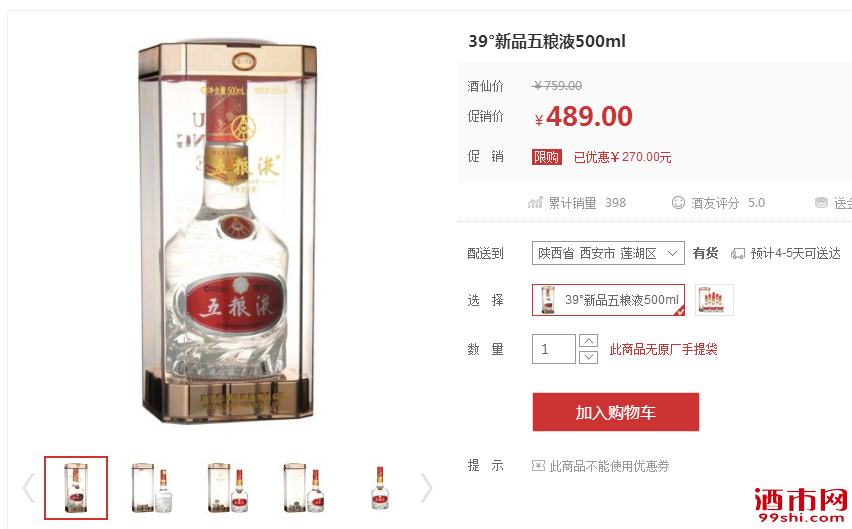
Task: View the second thumbnail with box and bottle
Action: click(151, 488)
